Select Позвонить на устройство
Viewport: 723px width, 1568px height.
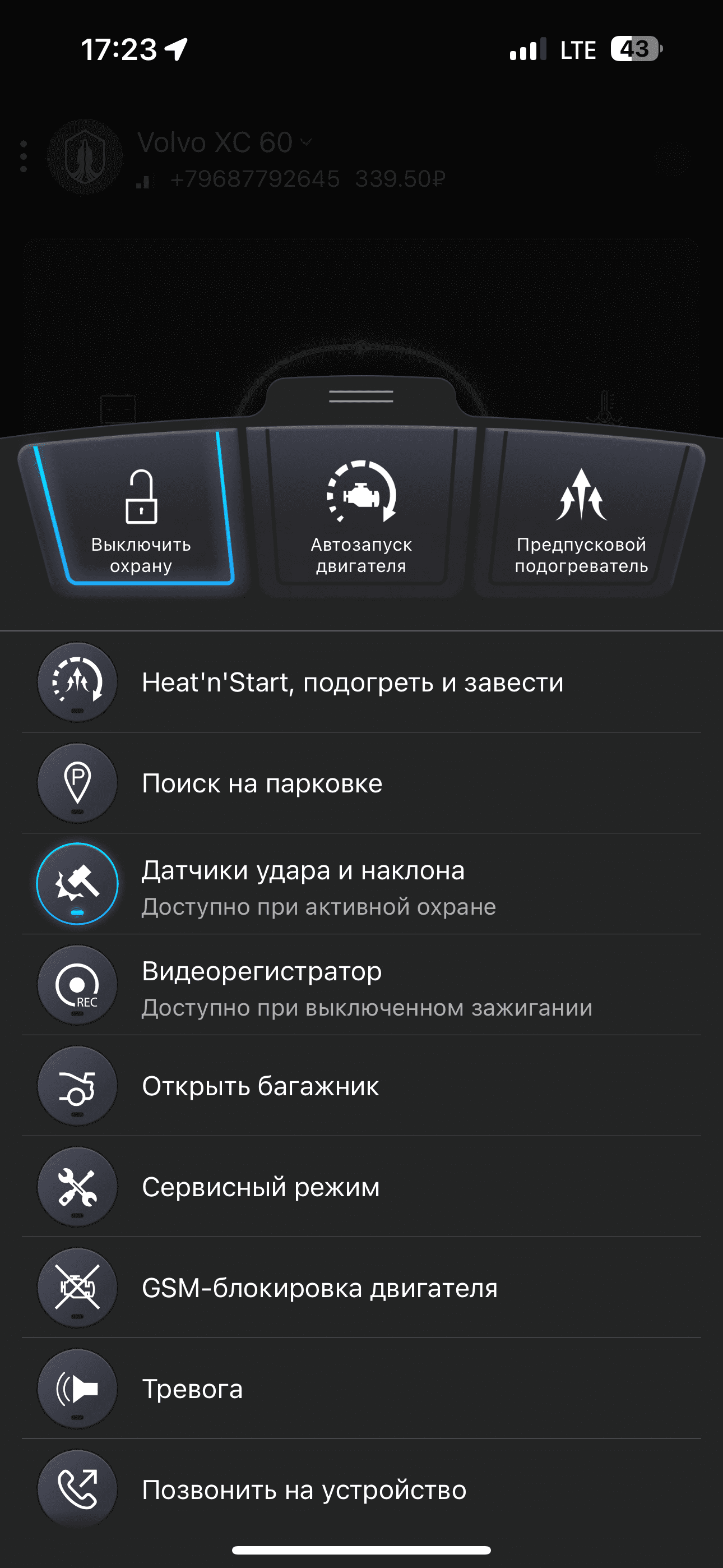361,1489
